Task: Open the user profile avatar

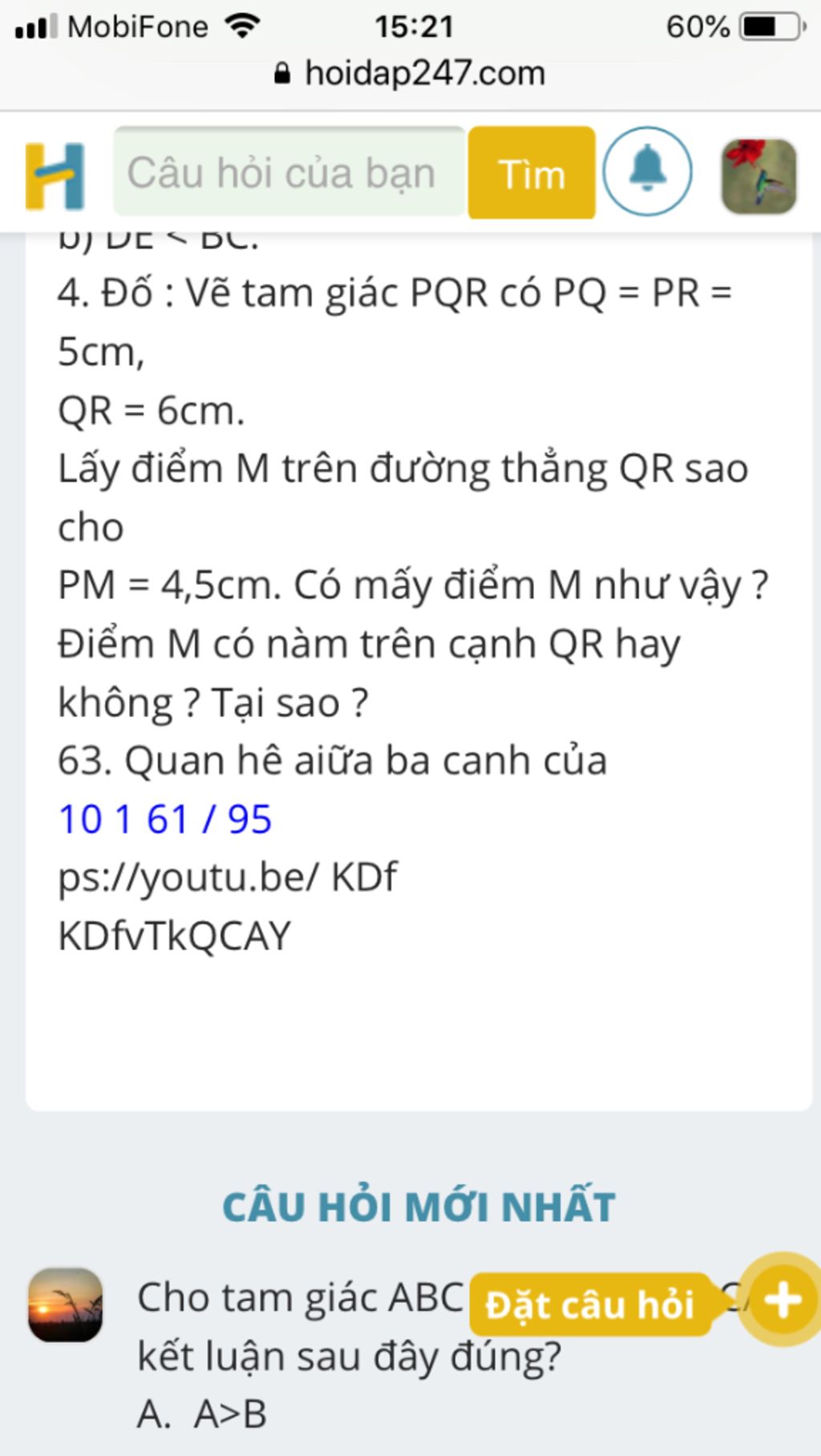Action: click(758, 175)
